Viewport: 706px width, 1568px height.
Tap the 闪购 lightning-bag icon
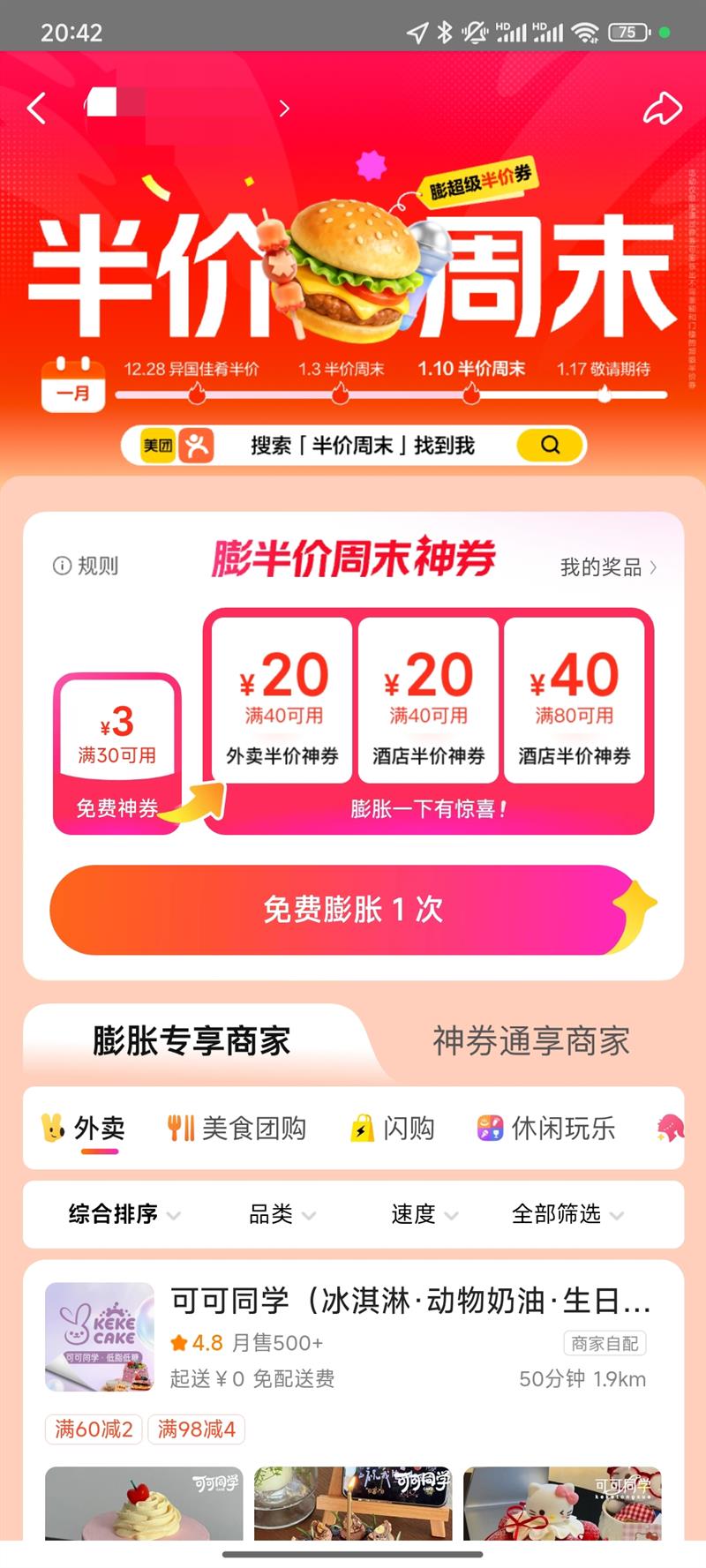pyautogui.click(x=362, y=1128)
